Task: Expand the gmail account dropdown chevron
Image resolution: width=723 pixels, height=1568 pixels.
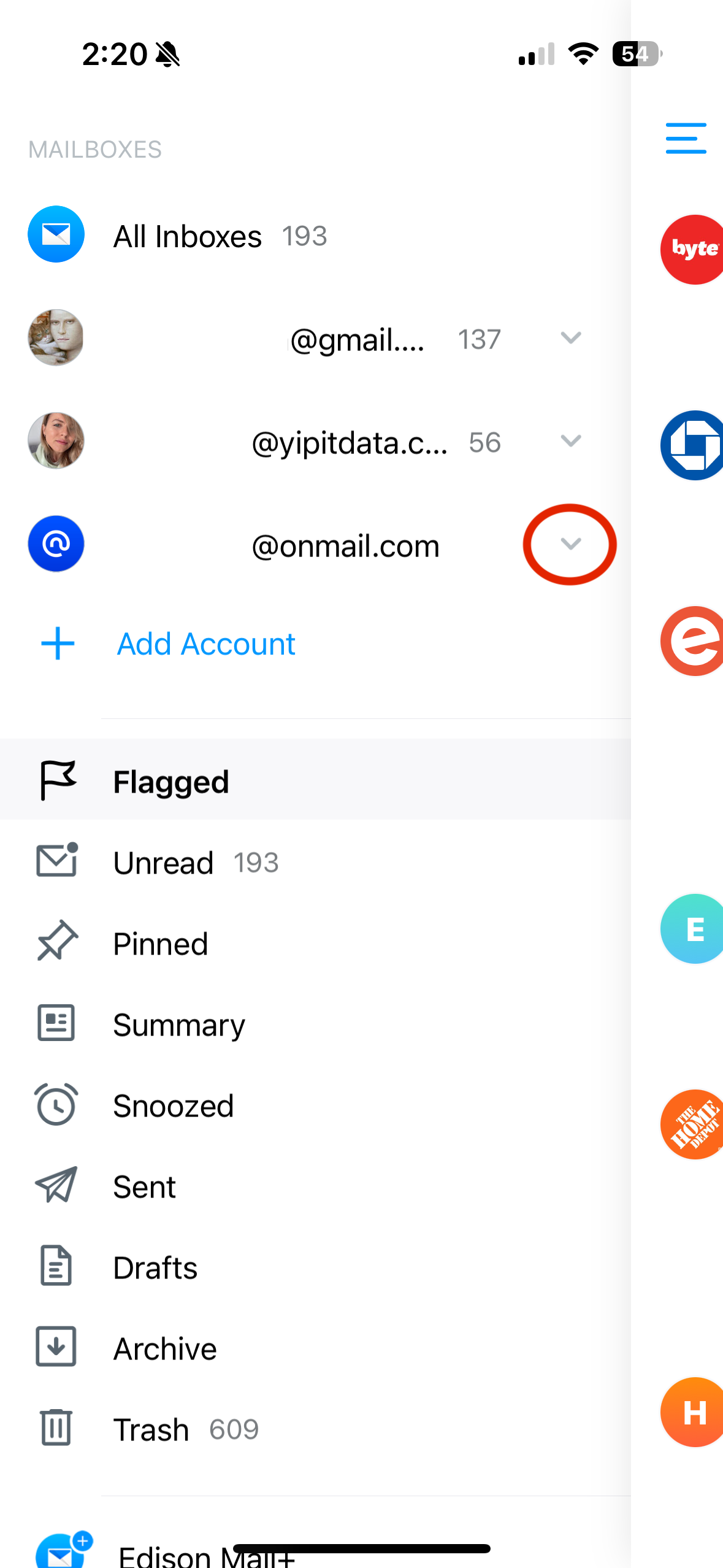Action: pyautogui.click(x=570, y=338)
